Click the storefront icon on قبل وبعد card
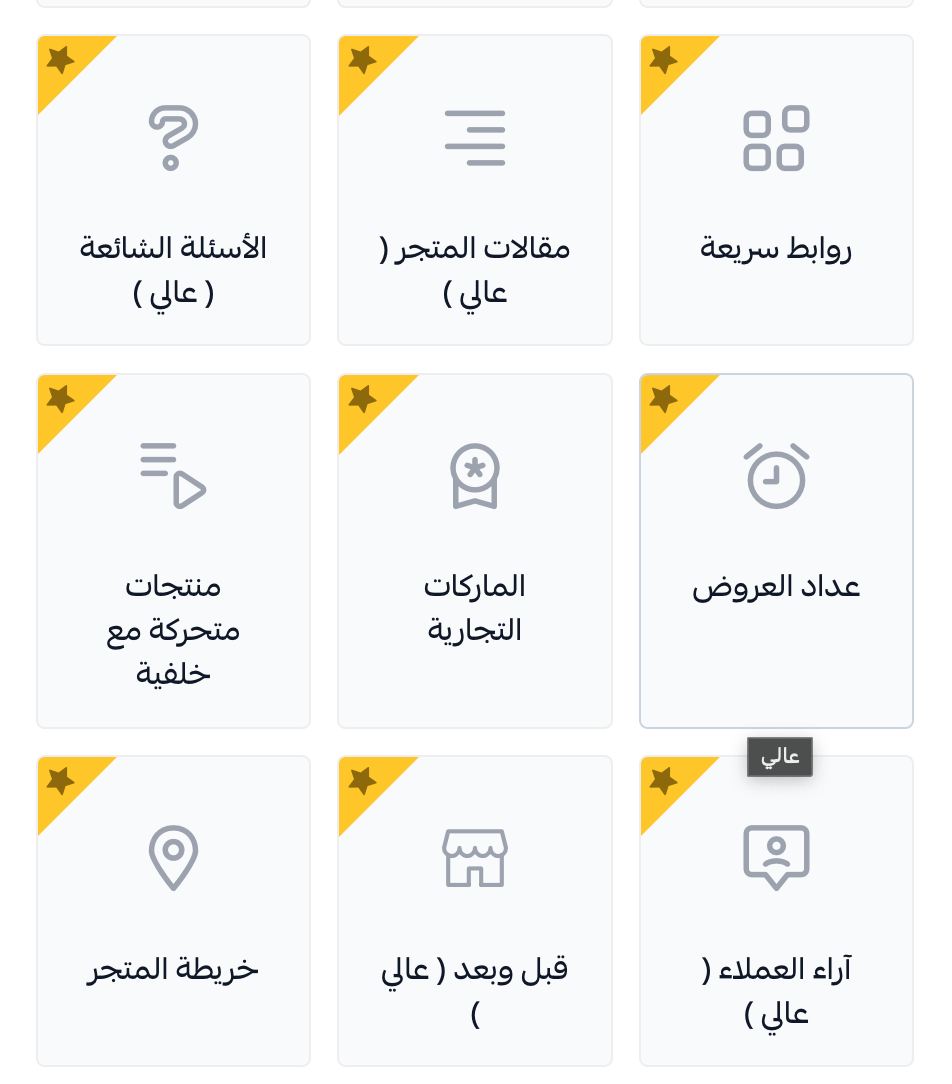Image resolution: width=952 pixels, height=1084 pixels. (474, 856)
